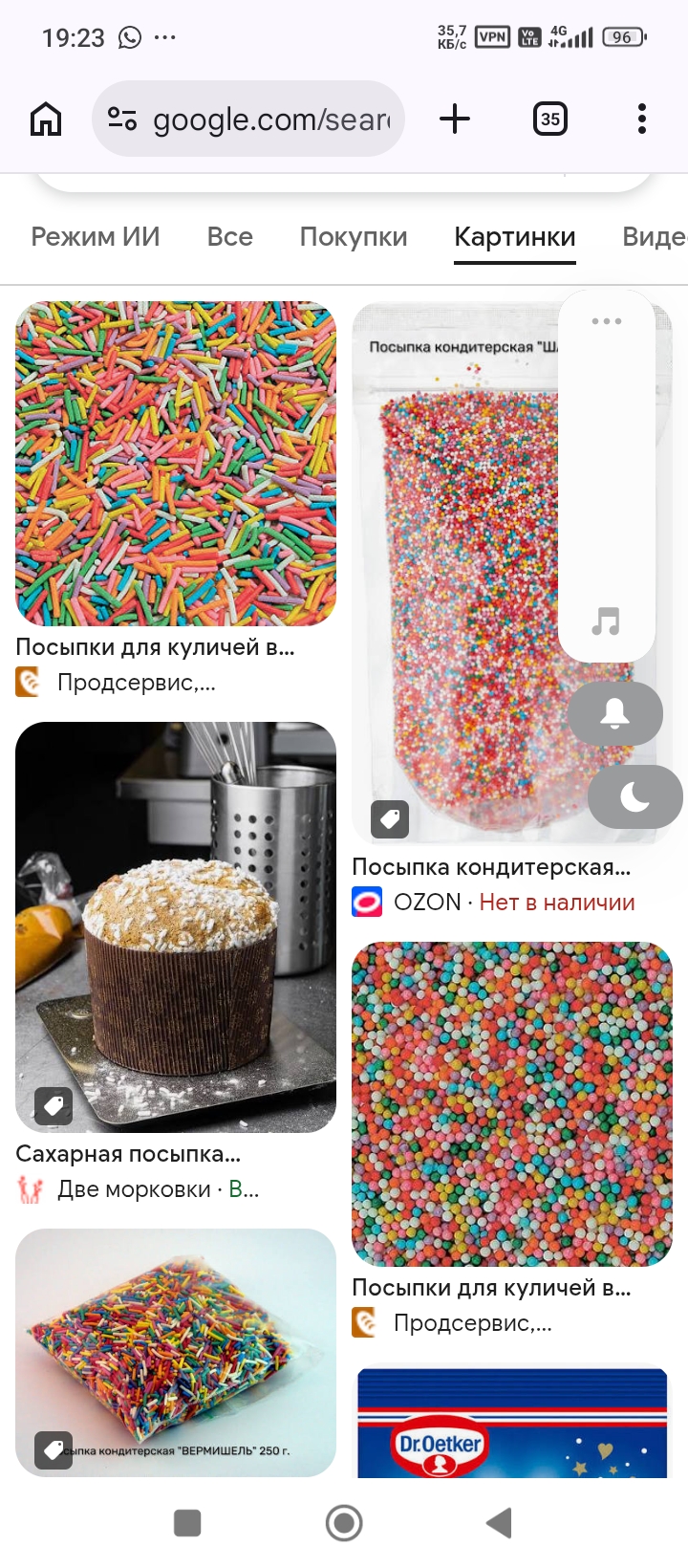688x1568 pixels.
Task: Switch to the Режим ИИ tab
Action: click(x=96, y=237)
